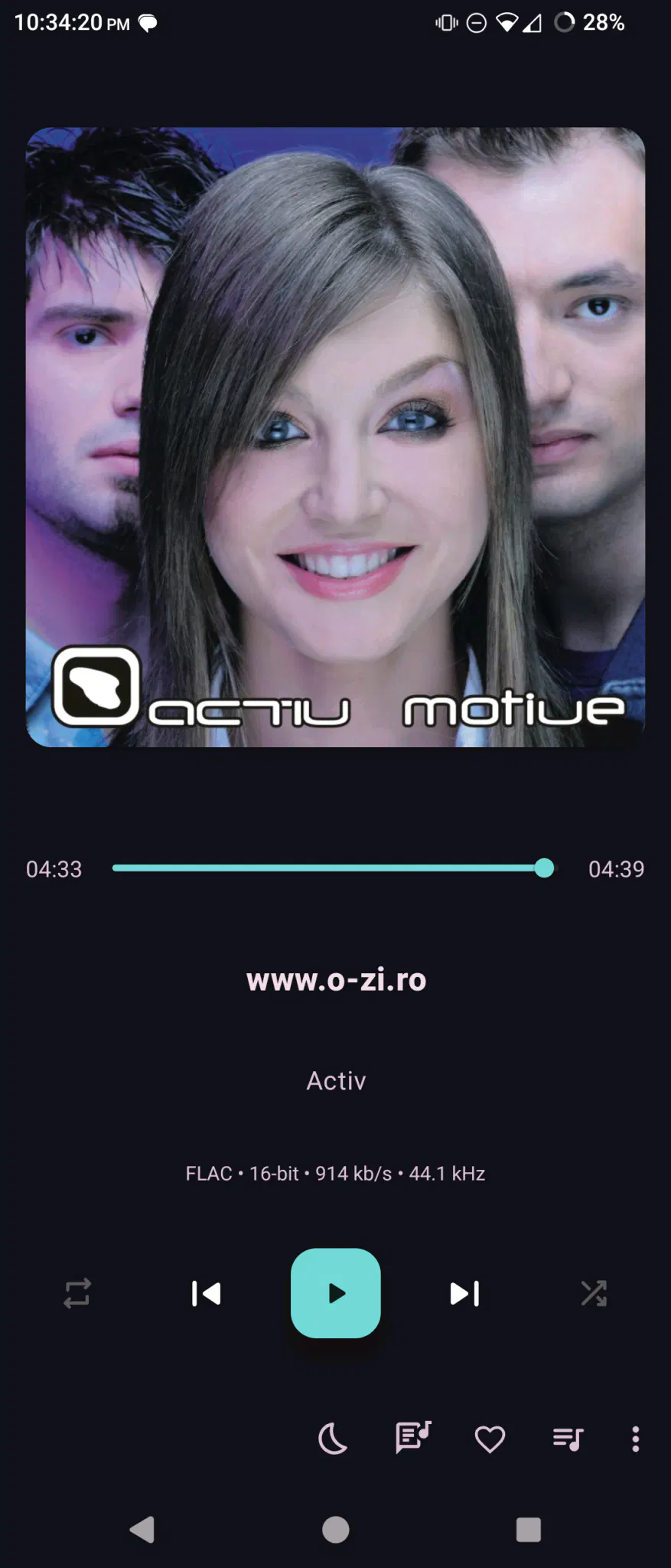The height and width of the screenshot is (1568, 671).
Task: Go to the home screen
Action: (x=335, y=1530)
